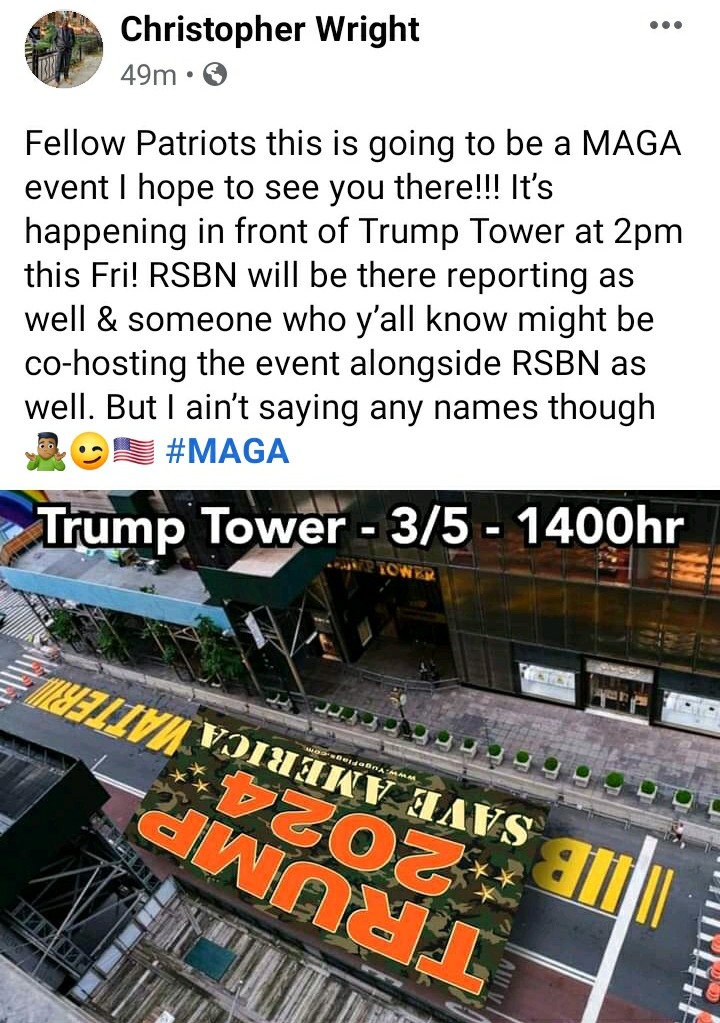Open the Trump Tower post image
This screenshot has width=720, height=1023.
pos(360,756)
